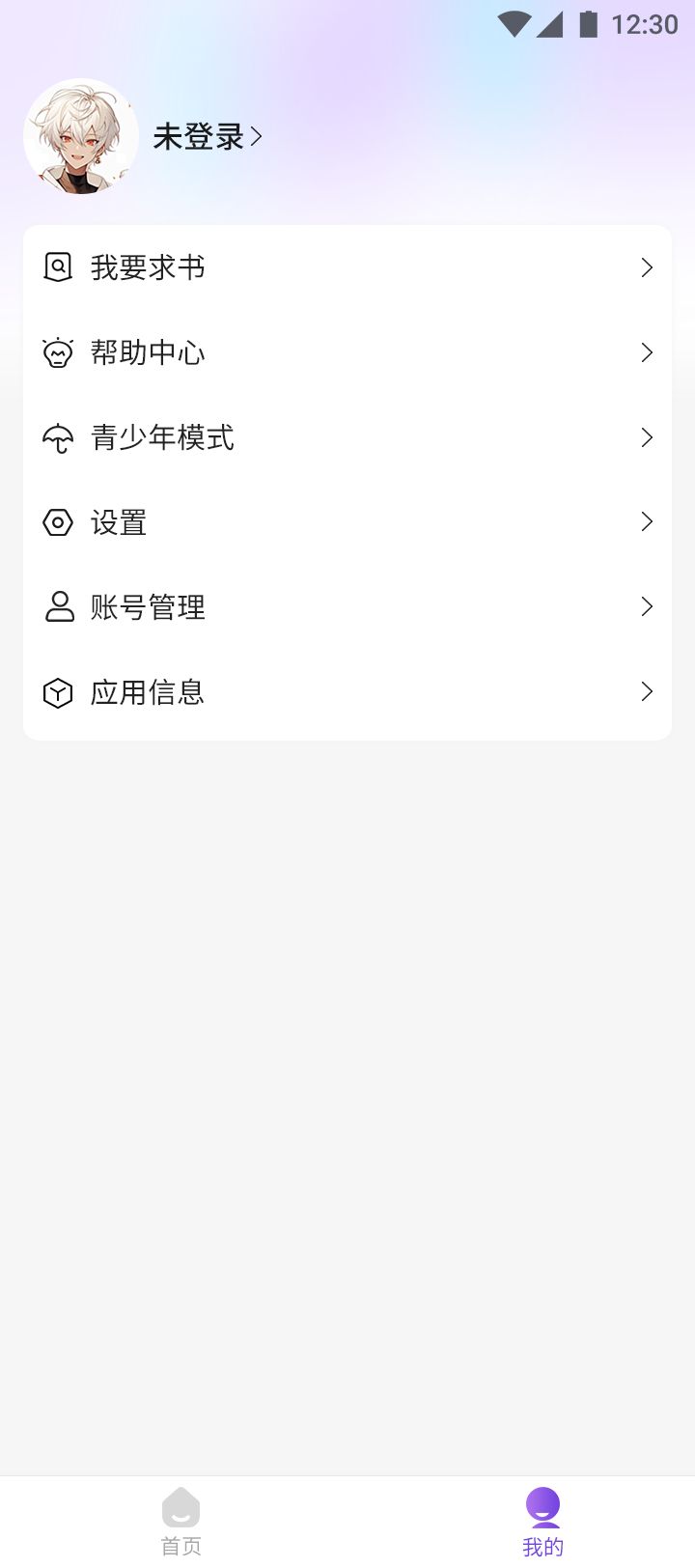
Task: Open 青少年模式 teen mode
Action: click(347, 437)
